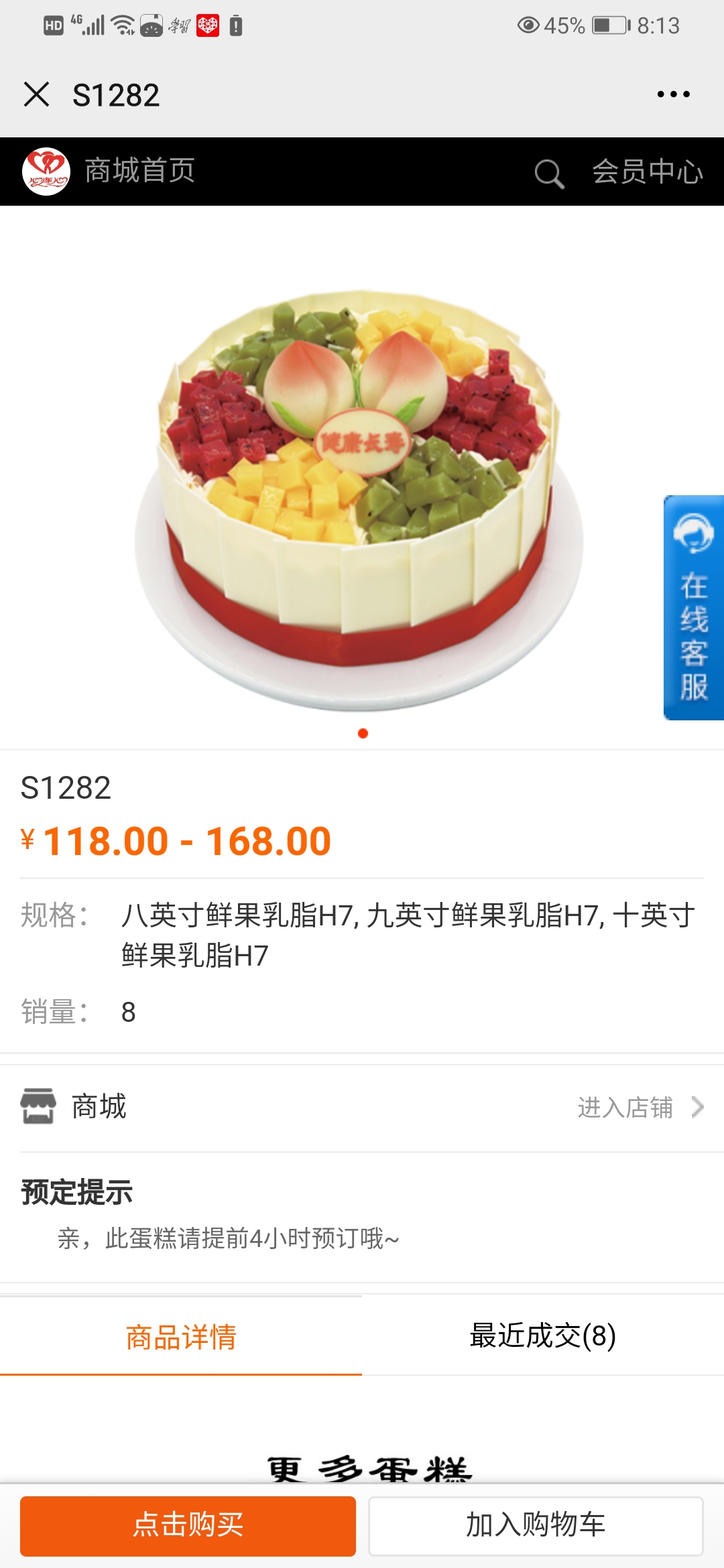724x1568 pixels.
Task: Tap 点击购买 to buy now
Action: (188, 1526)
